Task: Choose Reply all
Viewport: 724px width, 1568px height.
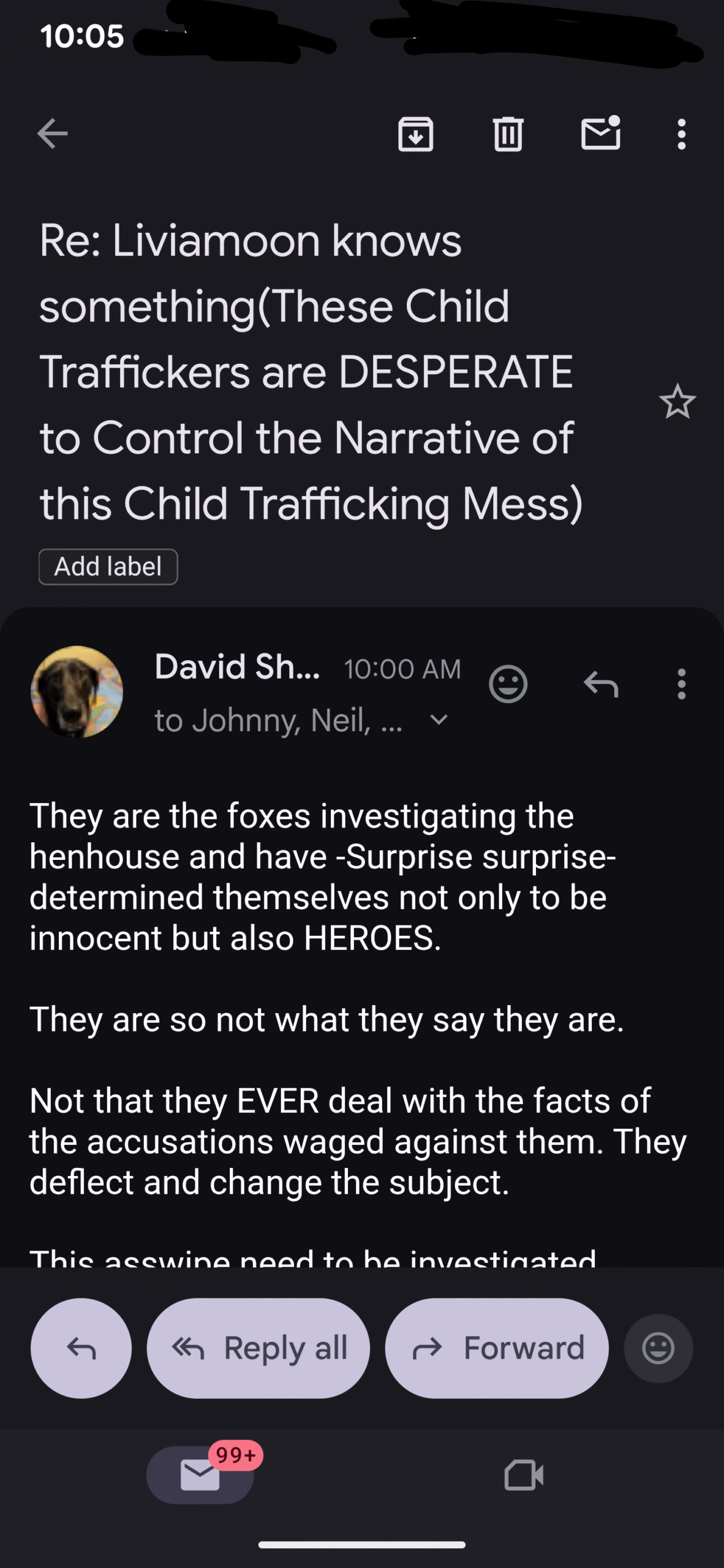Action: pos(258,1348)
